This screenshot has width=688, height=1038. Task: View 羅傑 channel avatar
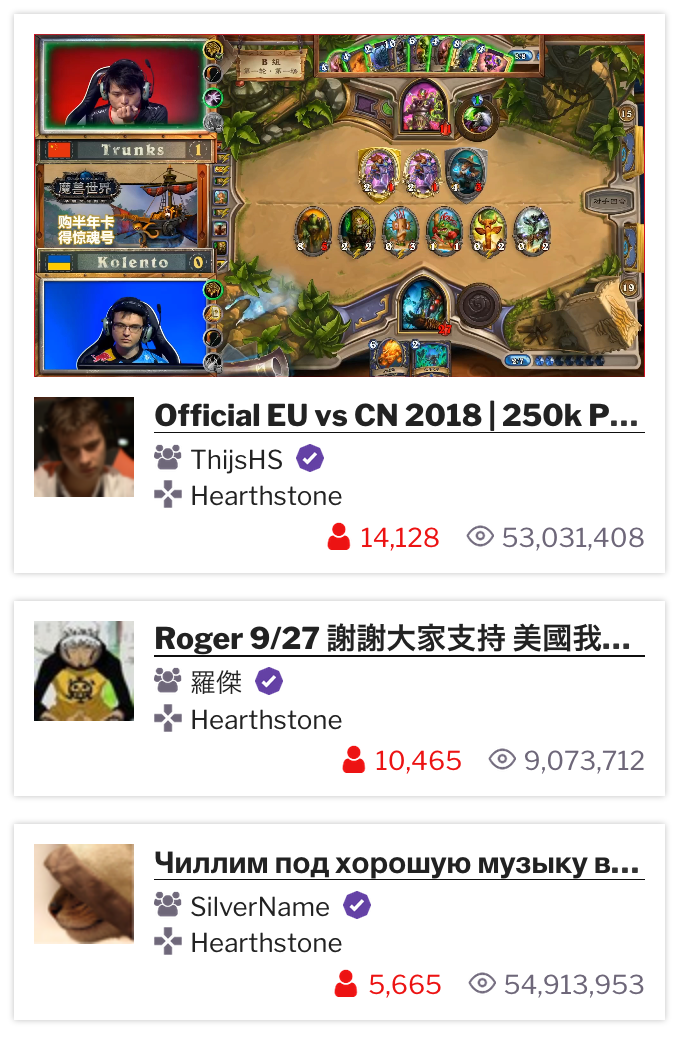[84, 671]
